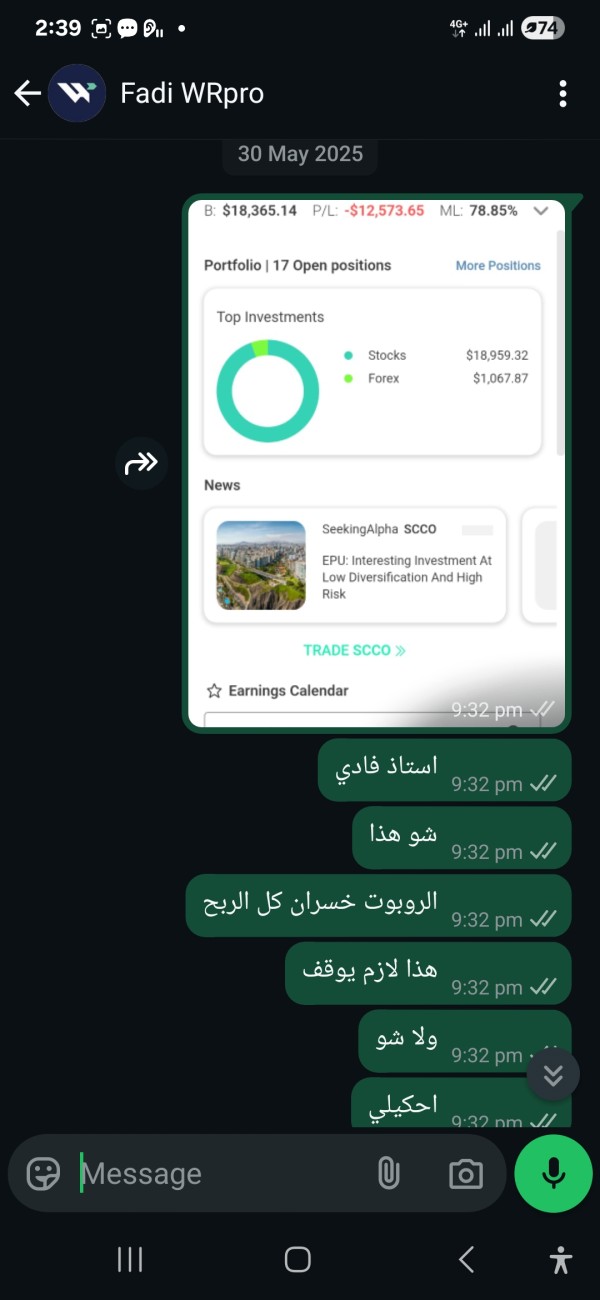Open recent apps from the navigation bar
This screenshot has height=1300, width=600.
[130, 1260]
